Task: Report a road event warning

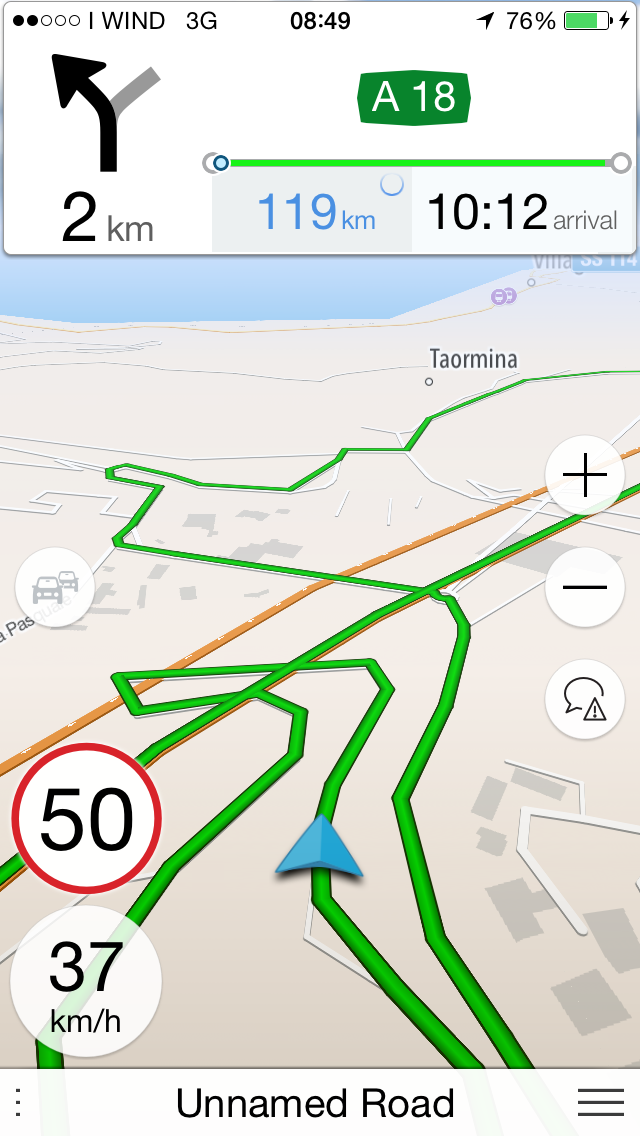Action: coord(585,698)
